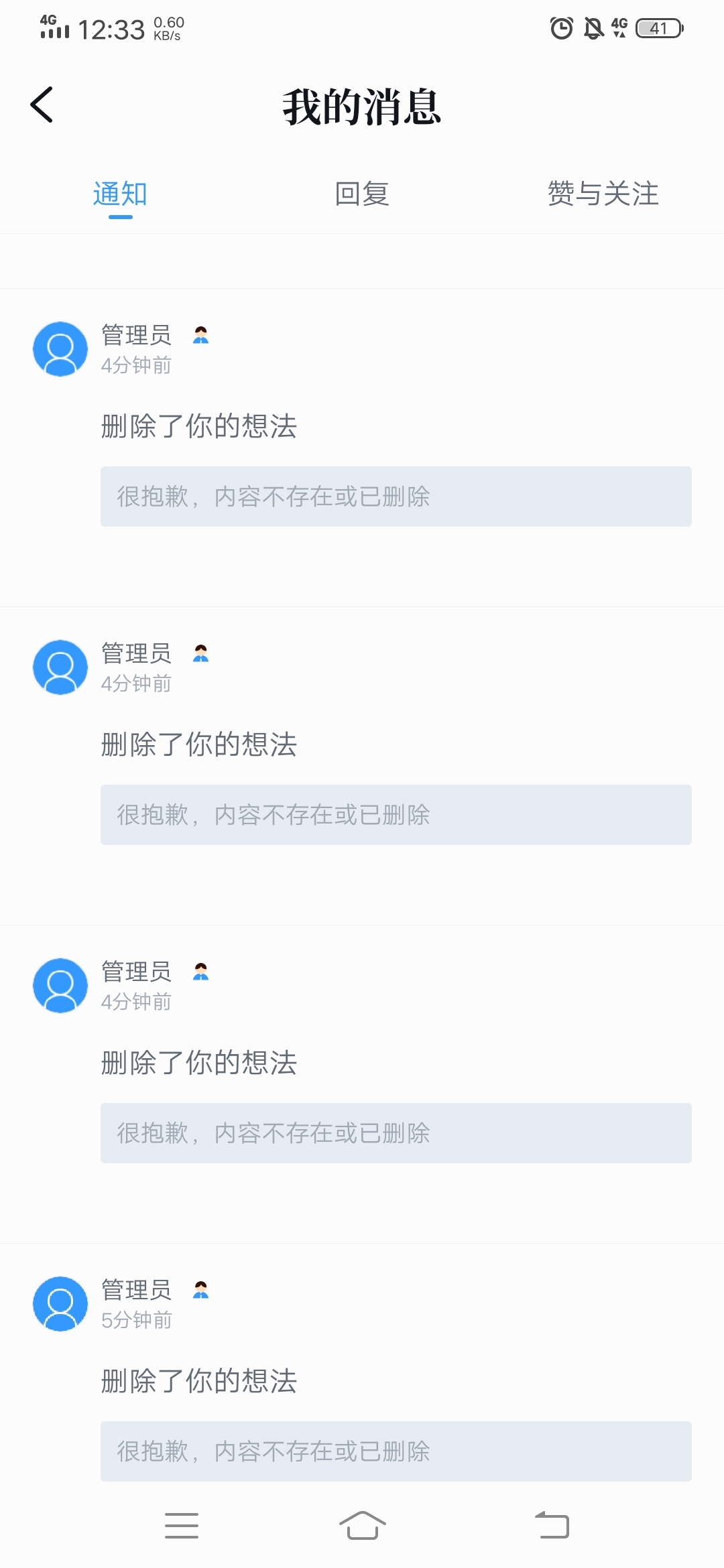Open the 赞与关注 tab
Screen dimensions: 724x1568
click(x=603, y=194)
